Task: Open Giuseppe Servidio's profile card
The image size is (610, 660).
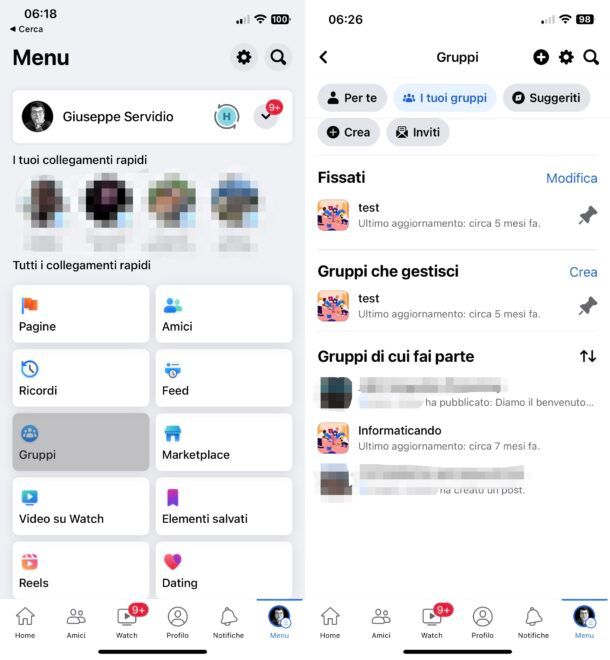Action: pyautogui.click(x=118, y=117)
